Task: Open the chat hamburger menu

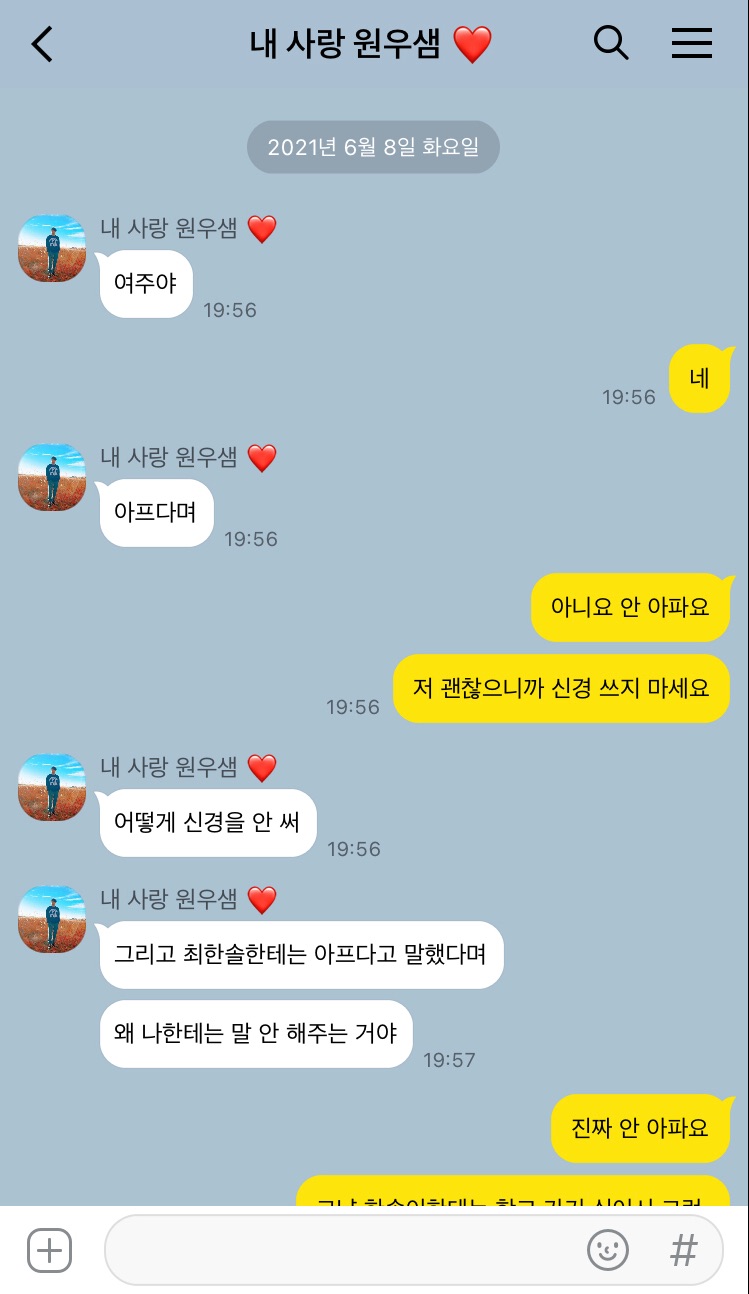Action: [x=691, y=44]
